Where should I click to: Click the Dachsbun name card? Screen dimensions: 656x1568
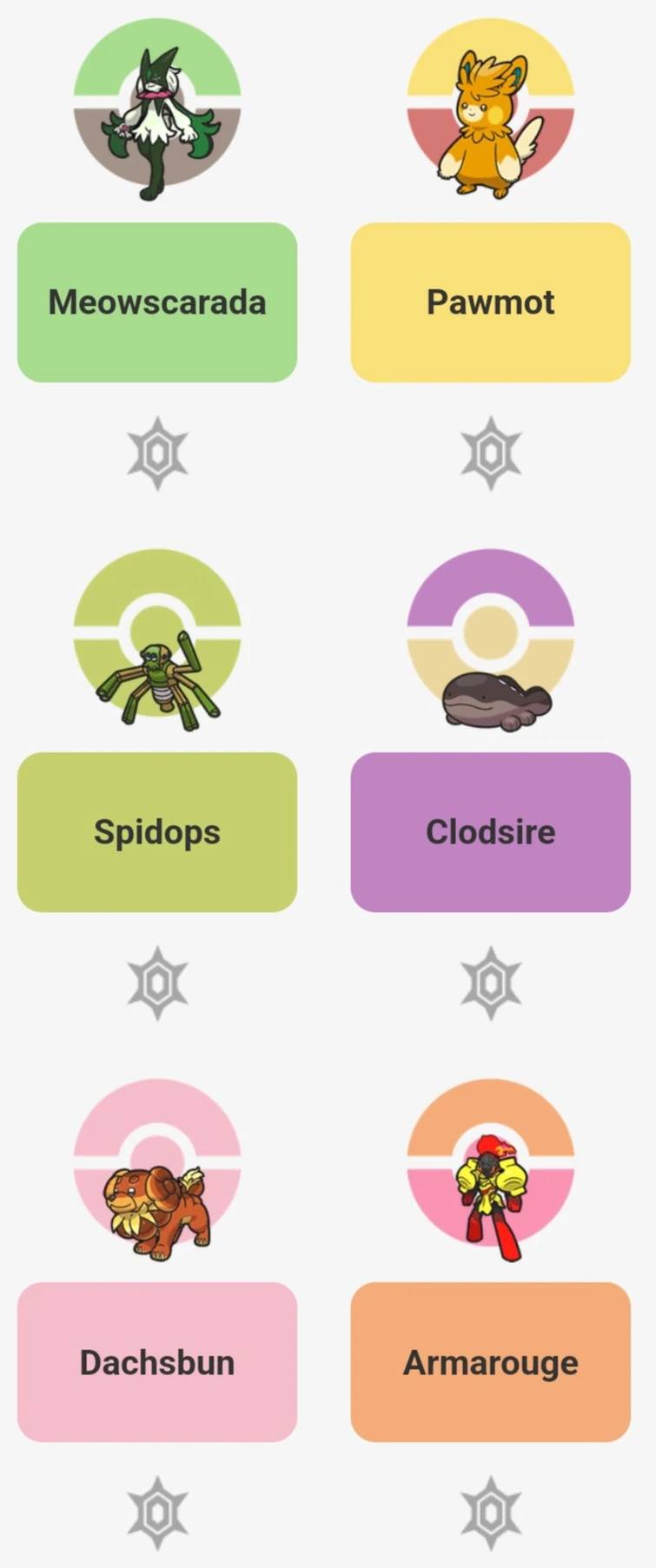156,1362
